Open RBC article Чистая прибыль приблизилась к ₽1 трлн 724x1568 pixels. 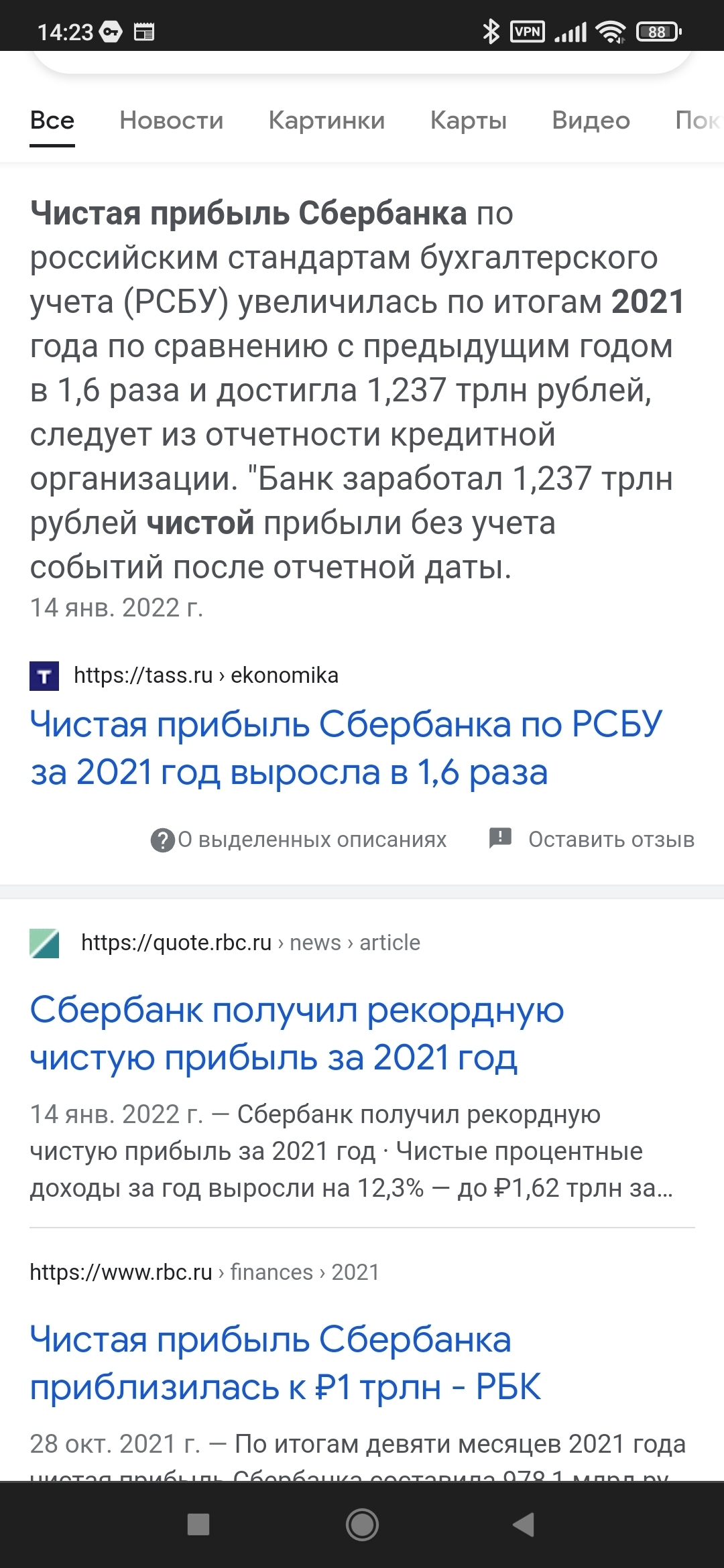pos(285,1363)
